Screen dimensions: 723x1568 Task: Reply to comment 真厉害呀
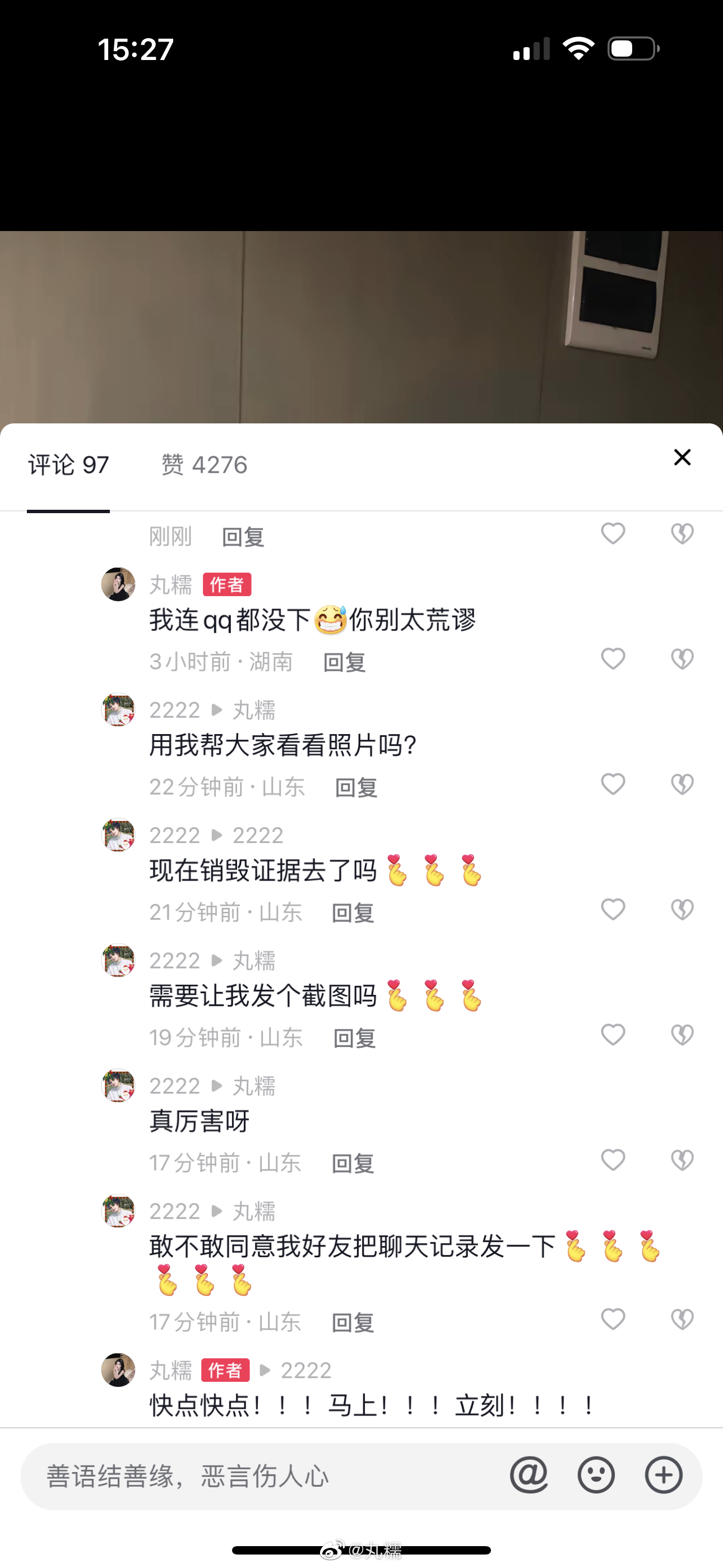[353, 1164]
